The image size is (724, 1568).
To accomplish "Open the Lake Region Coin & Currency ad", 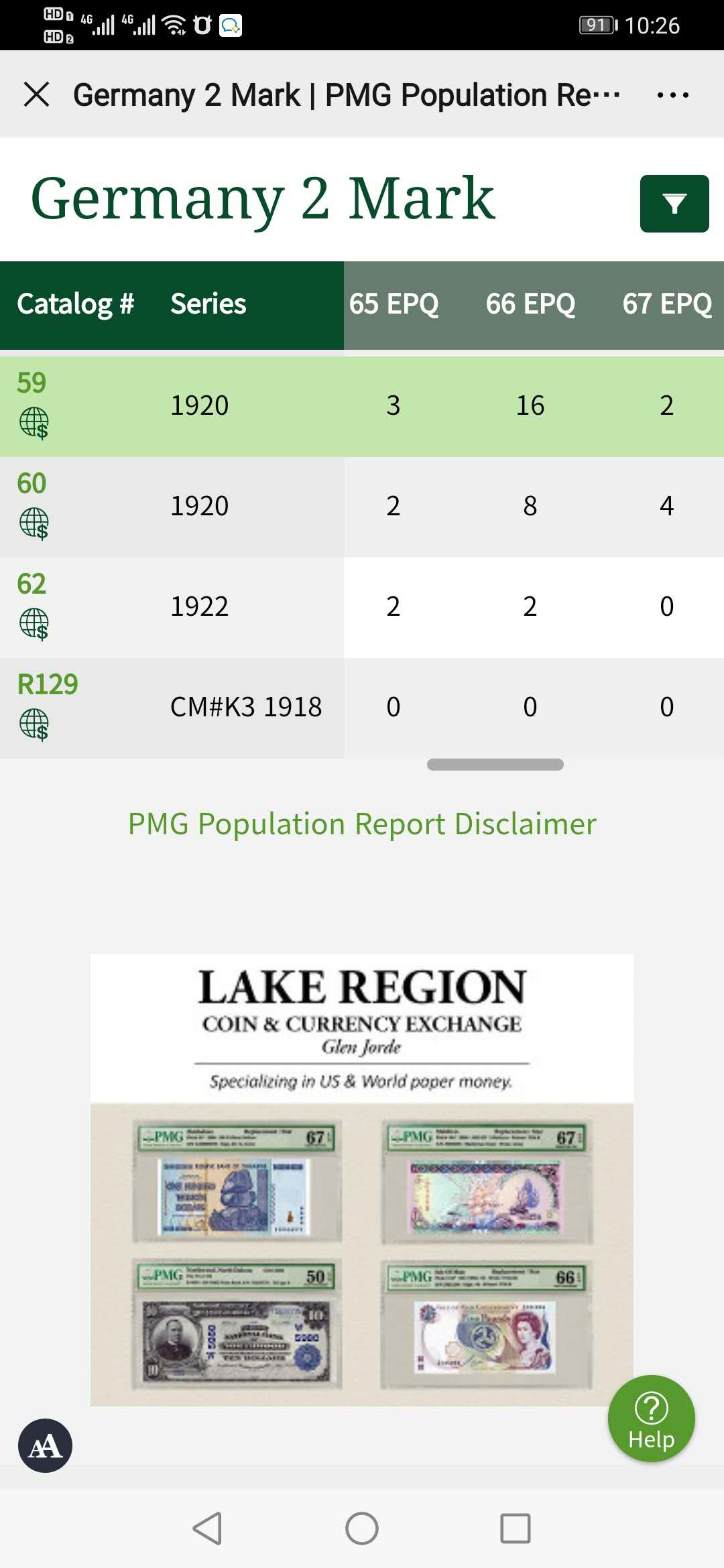I will pos(362,1179).
